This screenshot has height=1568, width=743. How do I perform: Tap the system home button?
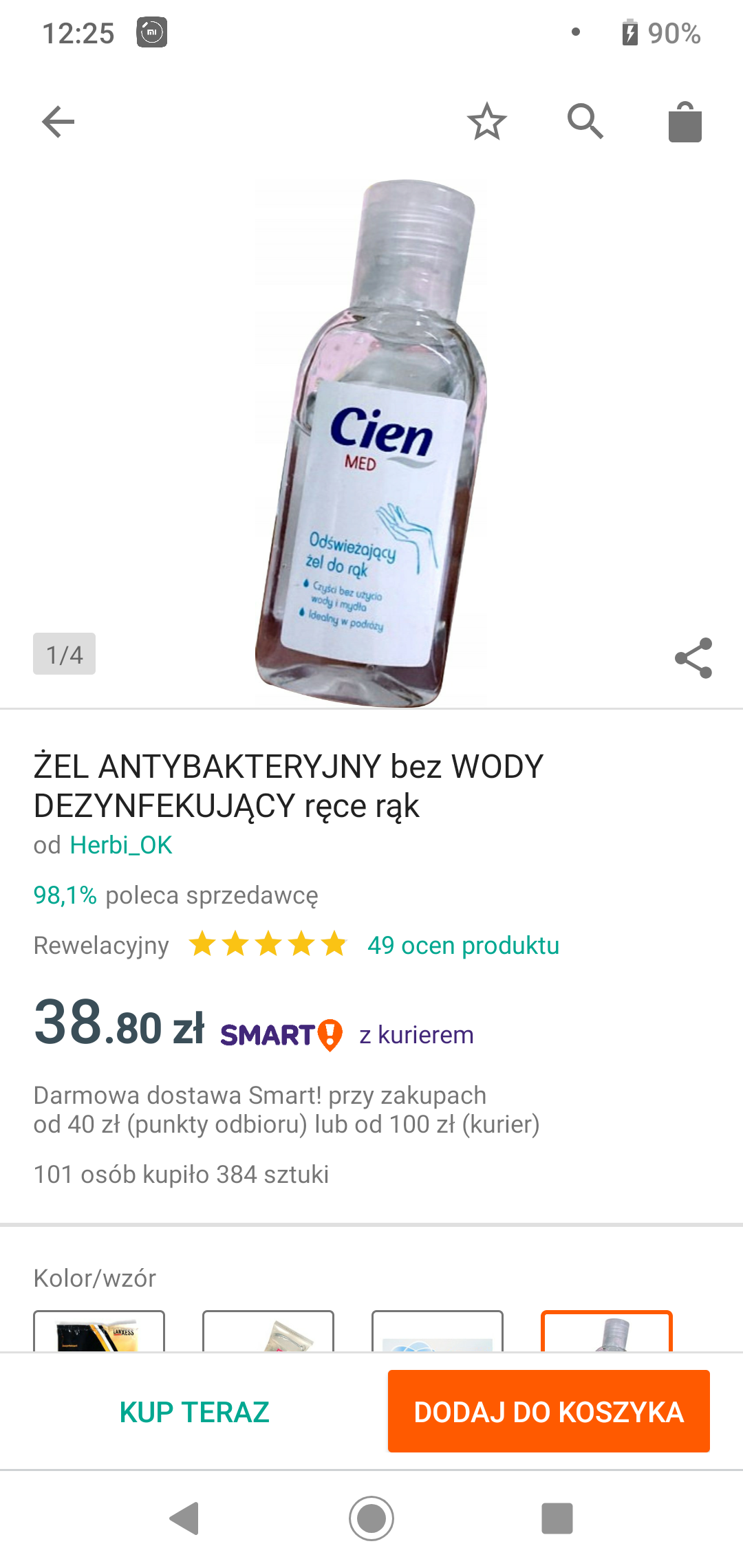pyautogui.click(x=371, y=1518)
